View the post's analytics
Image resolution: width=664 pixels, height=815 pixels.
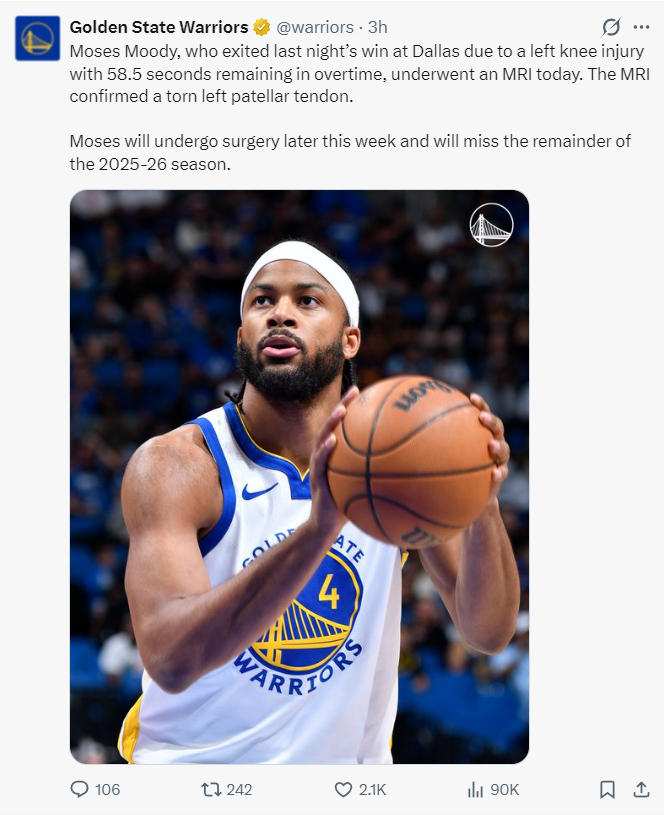[476, 789]
